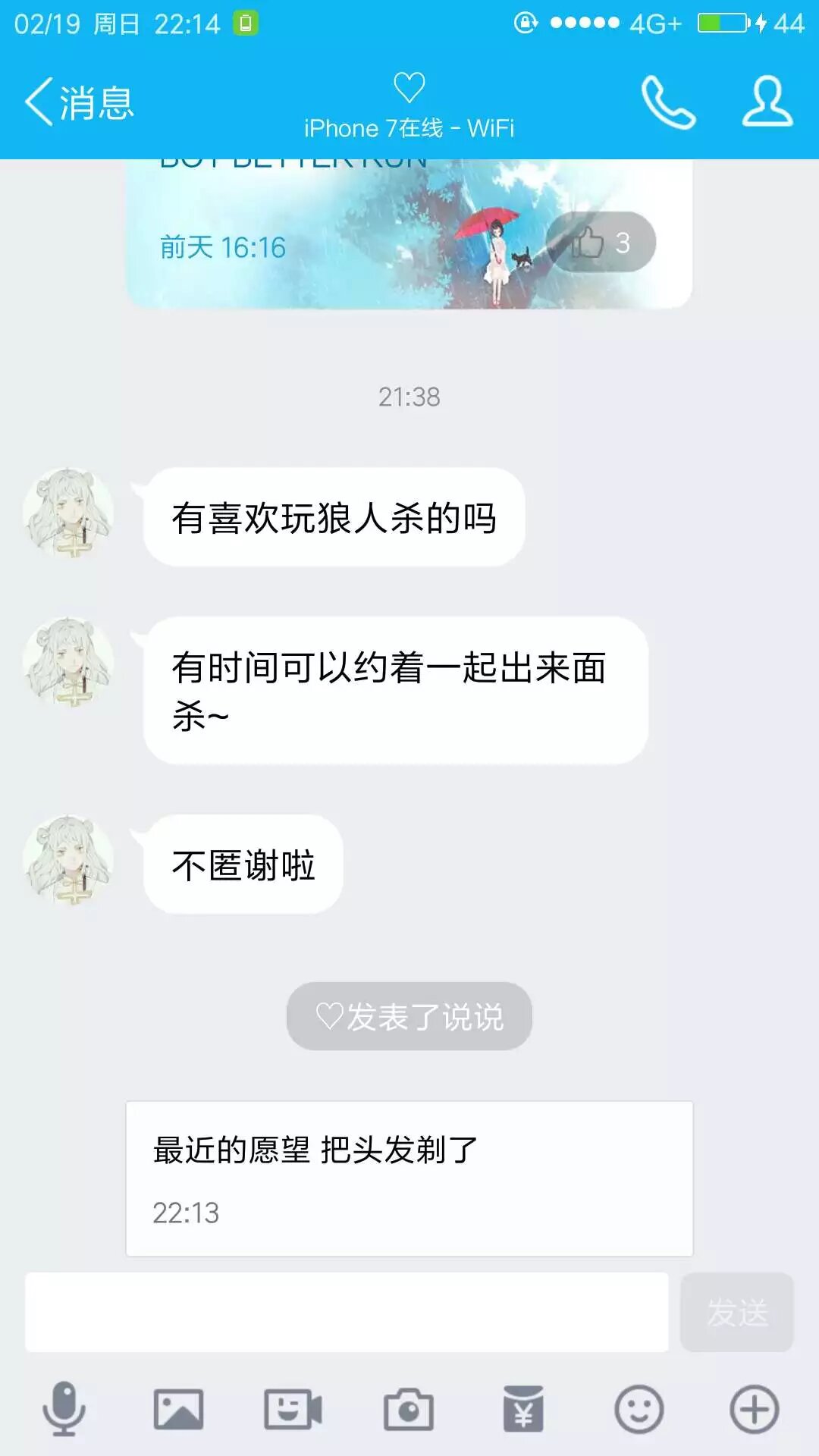Viewport: 819px width, 1456px height.
Task: Open the 最近的愿望 把头发剃了 post card
Action: (x=409, y=1178)
